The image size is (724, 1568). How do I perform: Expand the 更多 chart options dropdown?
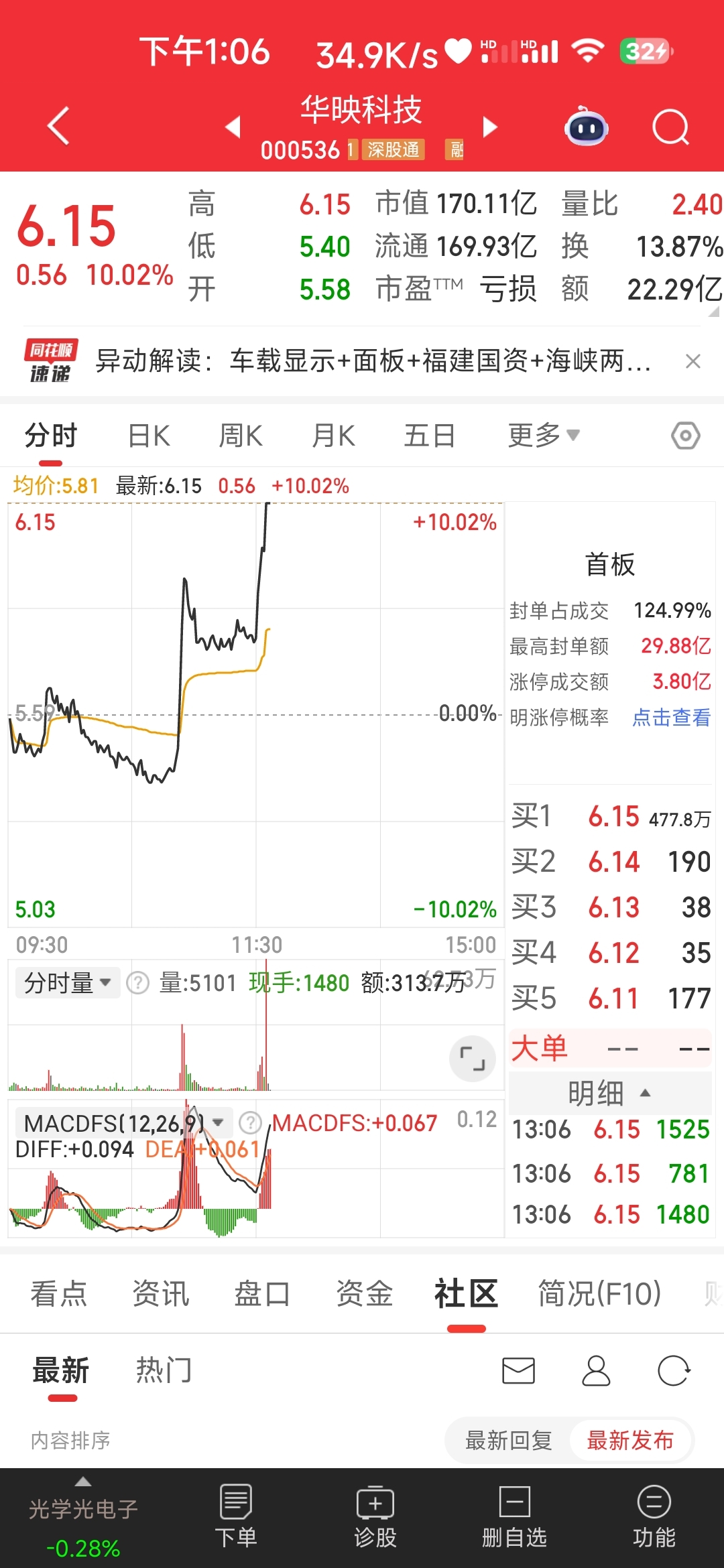[543, 436]
